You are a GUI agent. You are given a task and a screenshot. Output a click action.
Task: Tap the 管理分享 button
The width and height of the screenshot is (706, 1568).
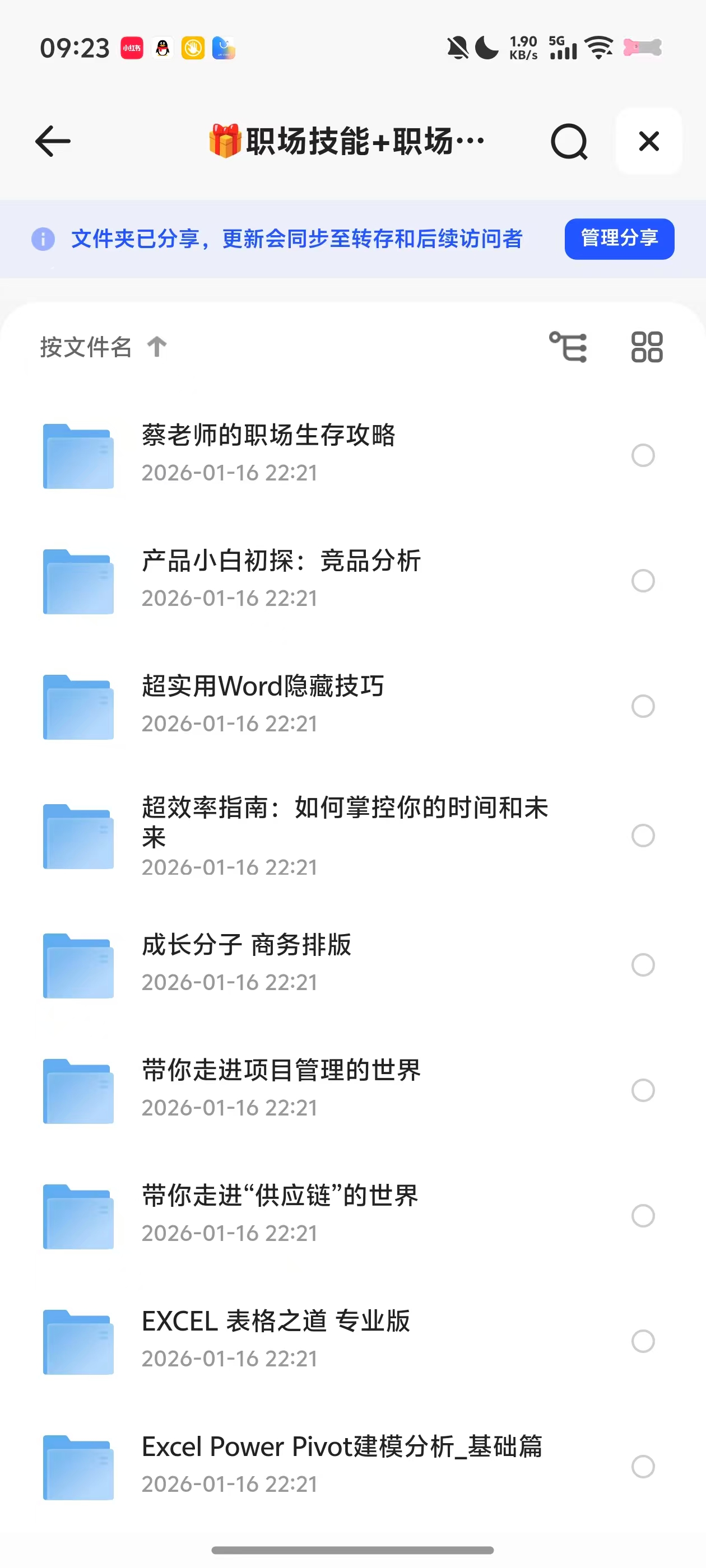click(x=618, y=239)
